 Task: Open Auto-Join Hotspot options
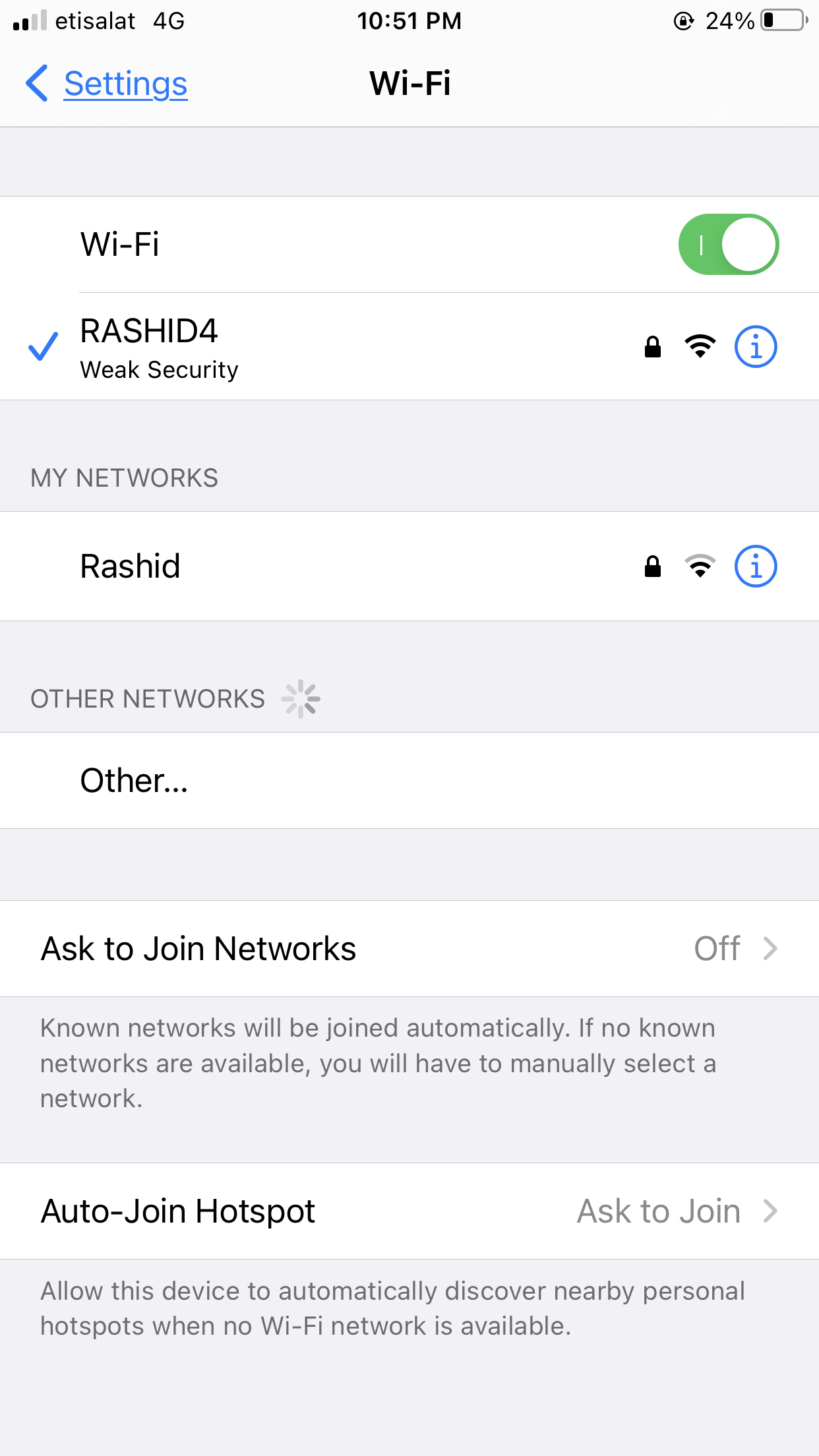click(409, 1211)
